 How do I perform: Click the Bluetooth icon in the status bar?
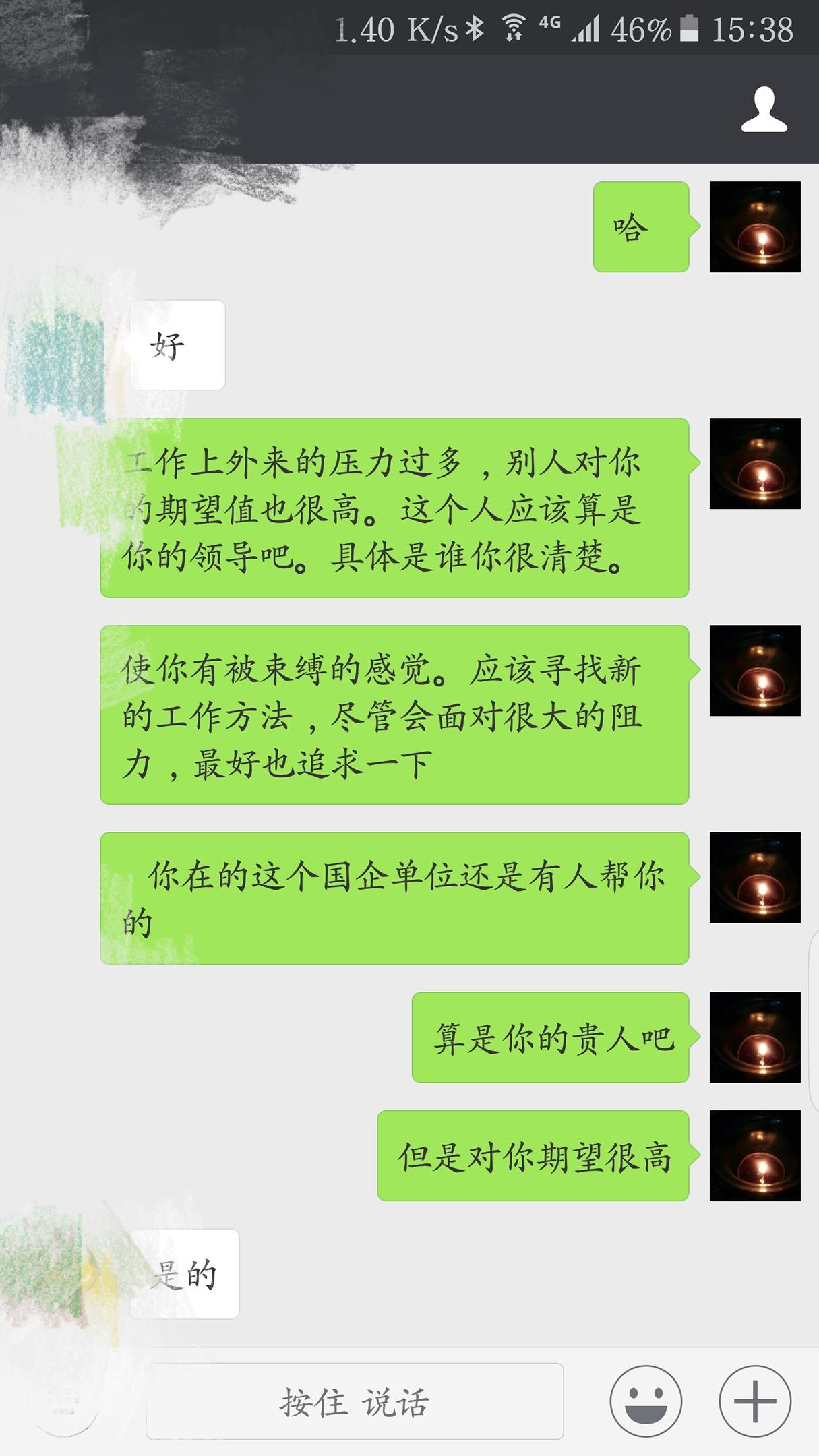click(476, 27)
